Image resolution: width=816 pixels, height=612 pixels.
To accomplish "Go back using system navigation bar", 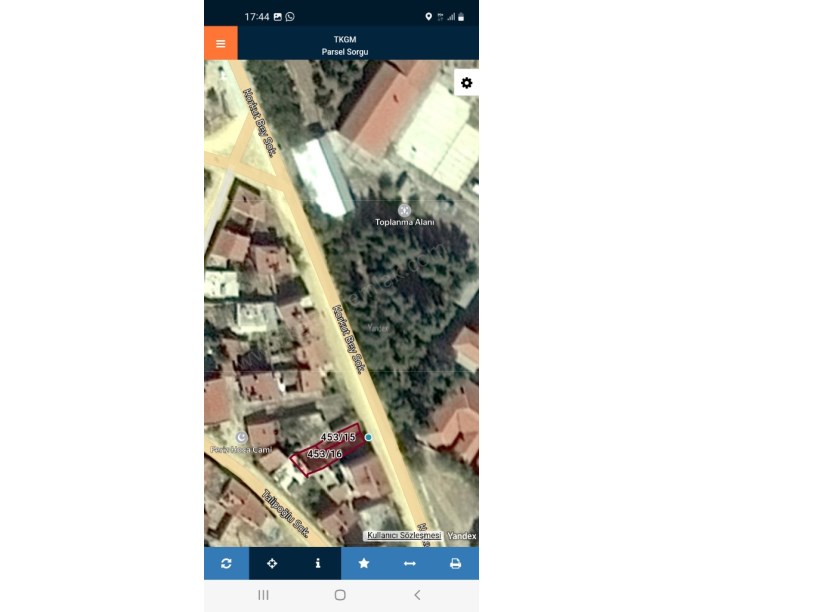I will pyautogui.click(x=417, y=595).
